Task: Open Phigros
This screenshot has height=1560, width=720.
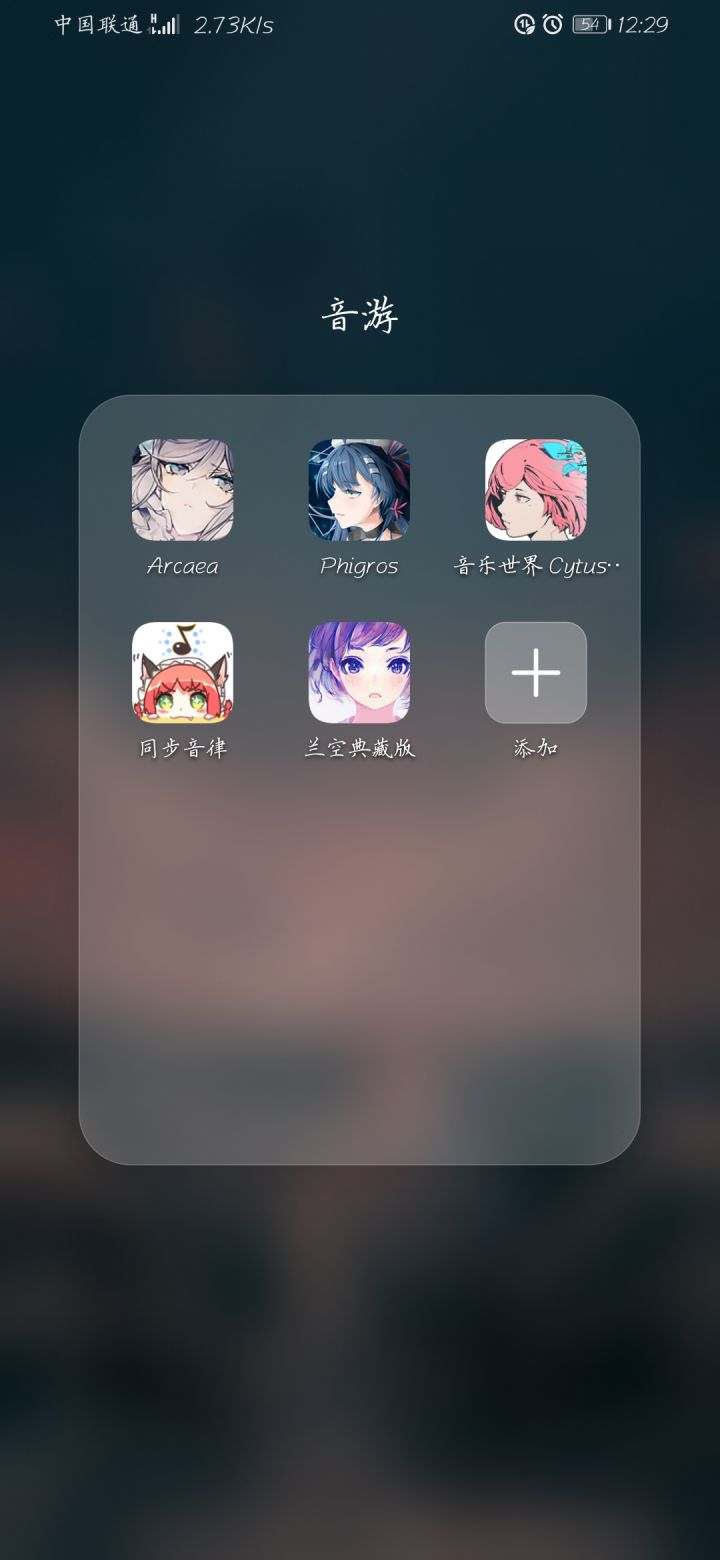Action: pyautogui.click(x=358, y=490)
